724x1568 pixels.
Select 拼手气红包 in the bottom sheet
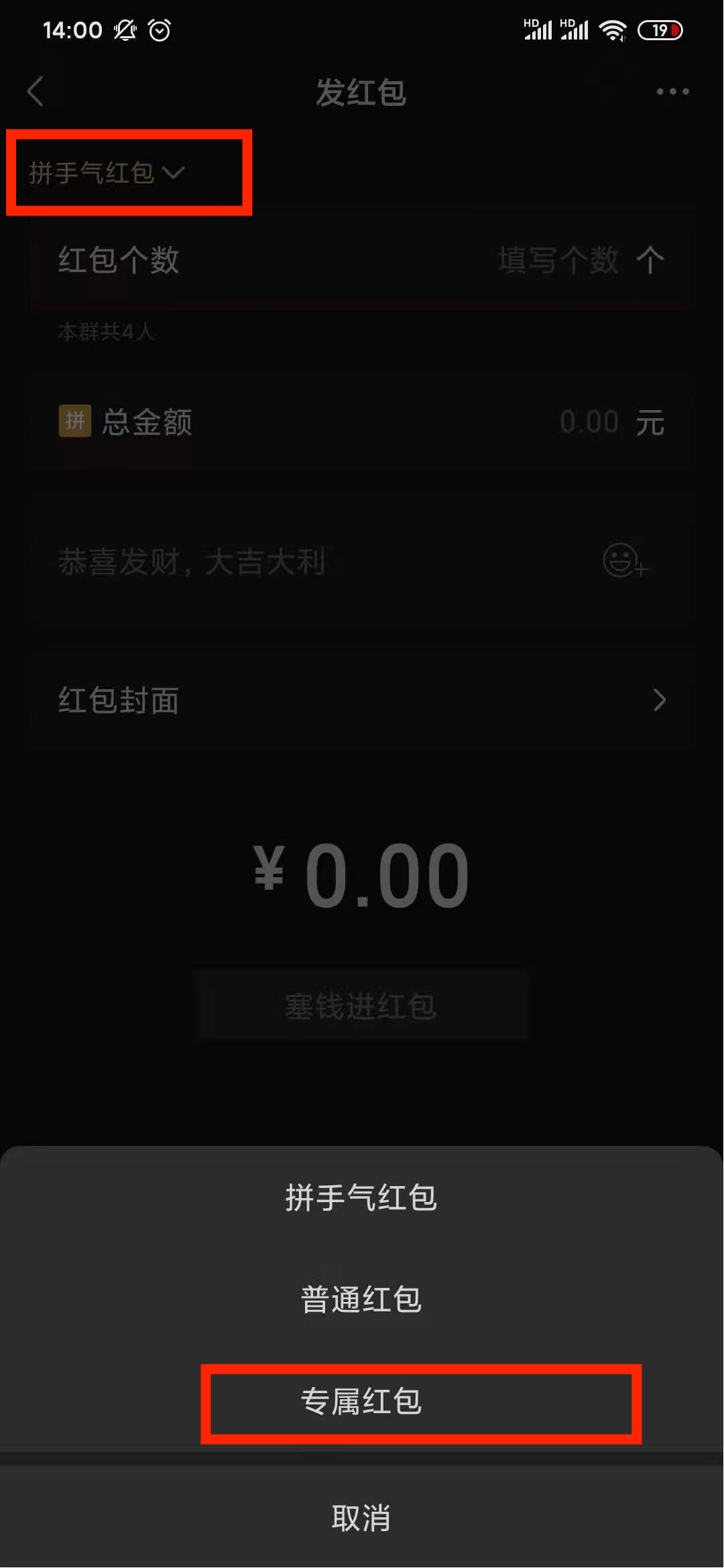pos(361,1197)
